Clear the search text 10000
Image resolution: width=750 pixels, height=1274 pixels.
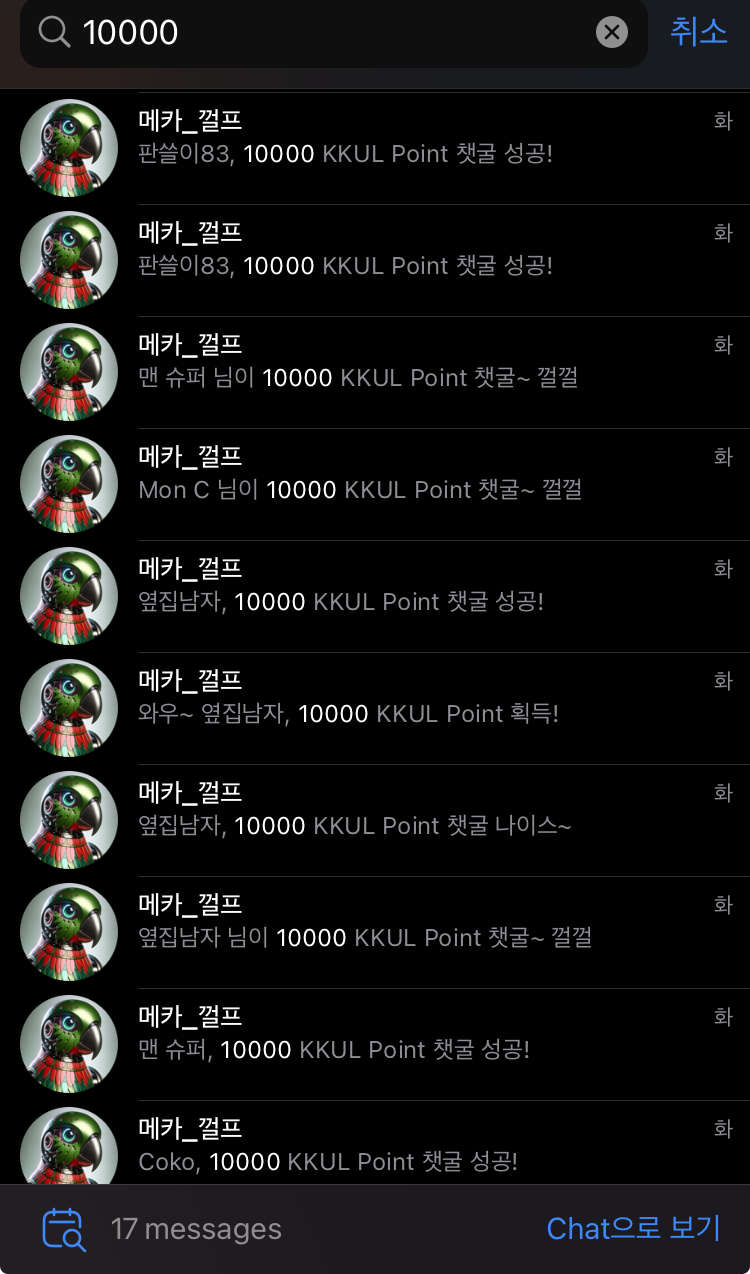click(611, 33)
